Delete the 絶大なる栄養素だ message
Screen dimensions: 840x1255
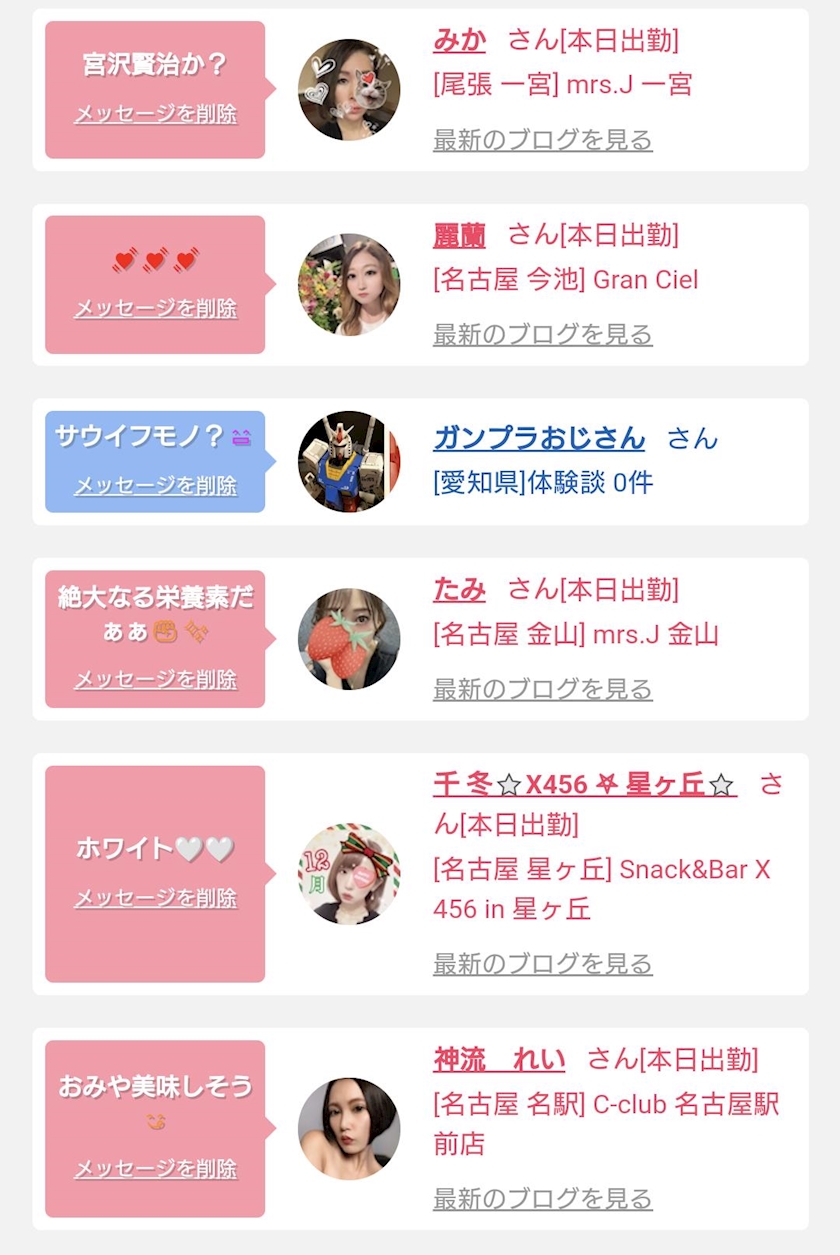[x=156, y=680]
